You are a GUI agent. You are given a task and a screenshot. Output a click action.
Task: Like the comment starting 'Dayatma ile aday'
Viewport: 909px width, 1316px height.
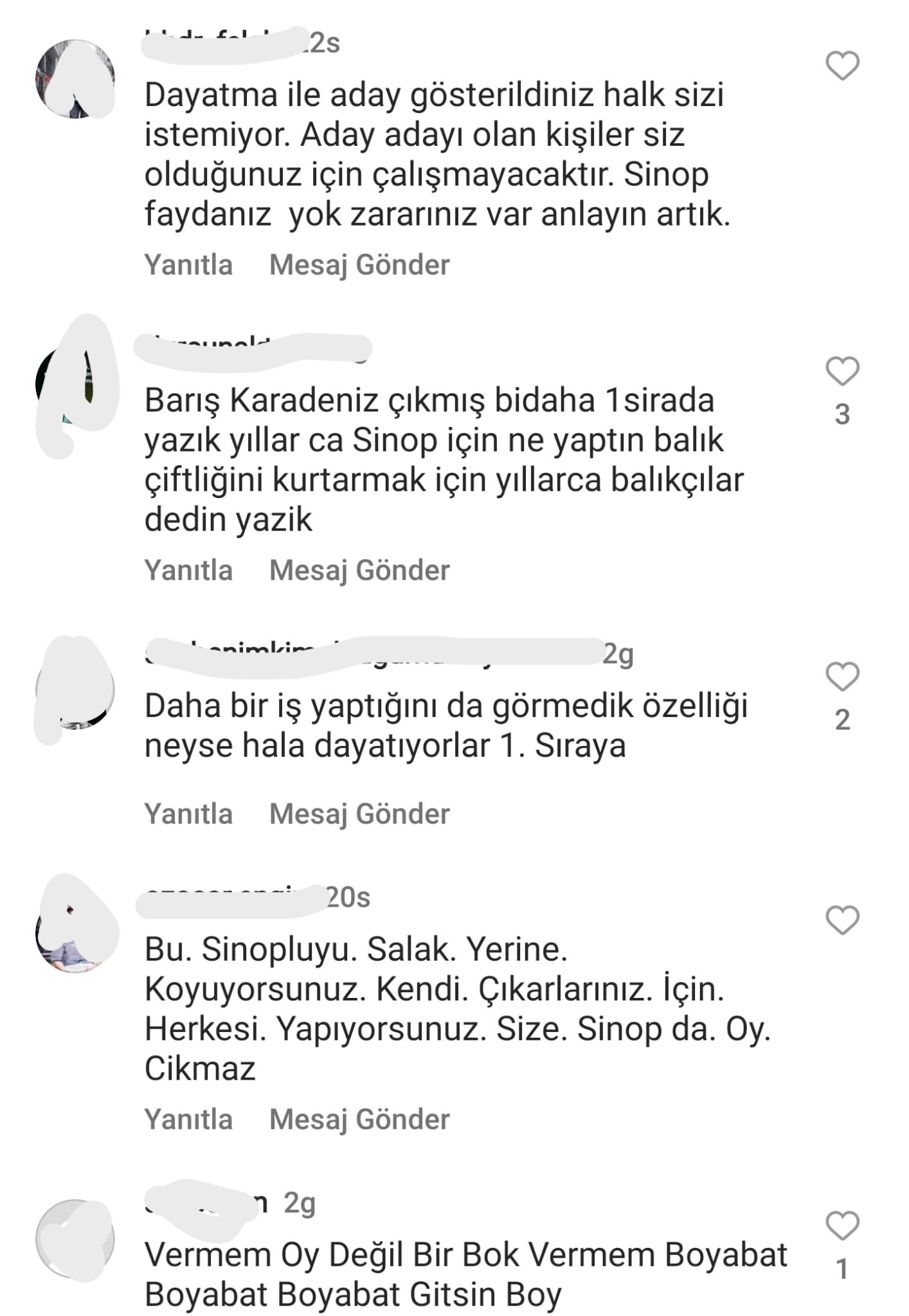pyautogui.click(x=842, y=66)
